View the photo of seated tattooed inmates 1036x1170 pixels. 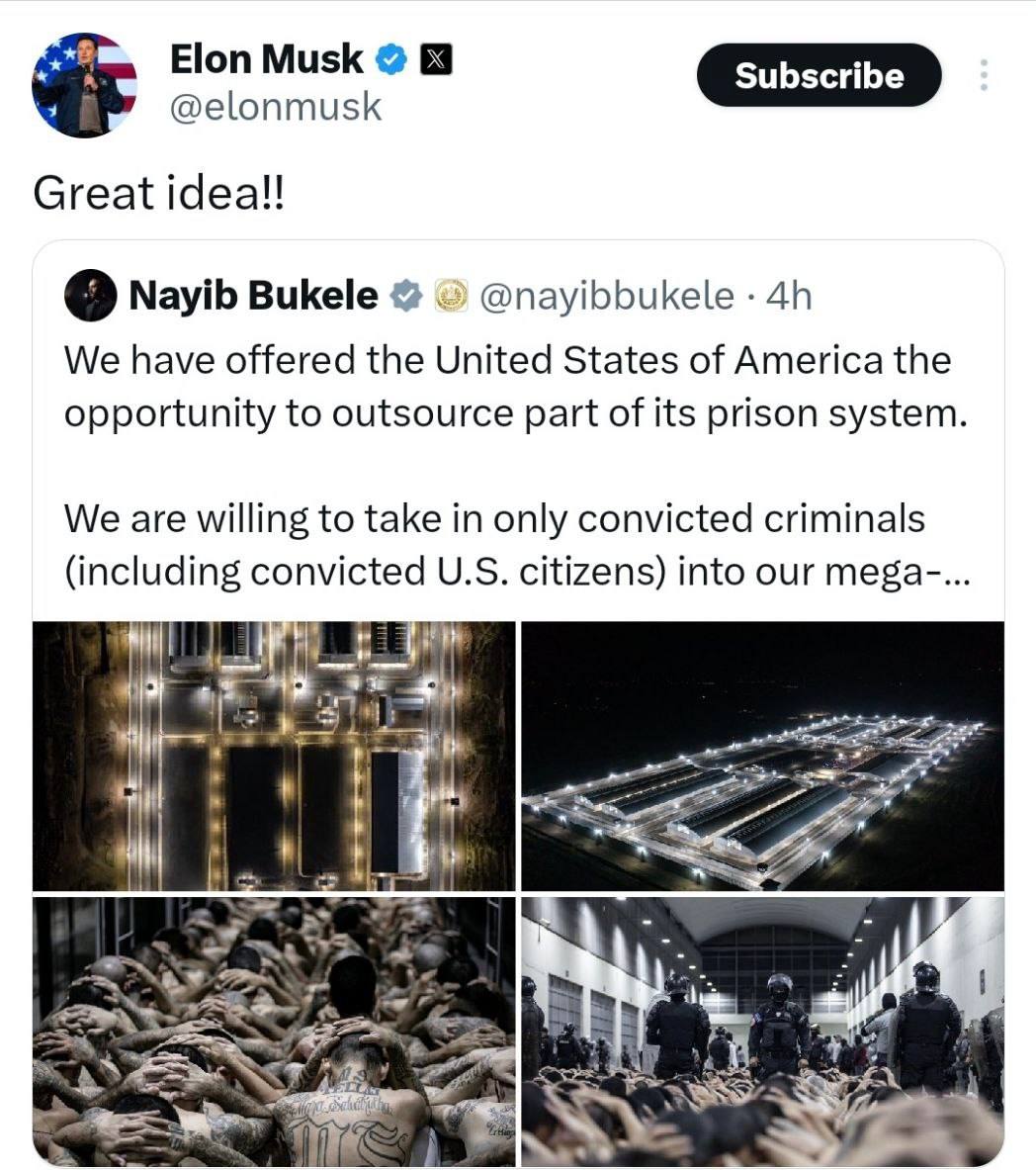coord(274,1032)
